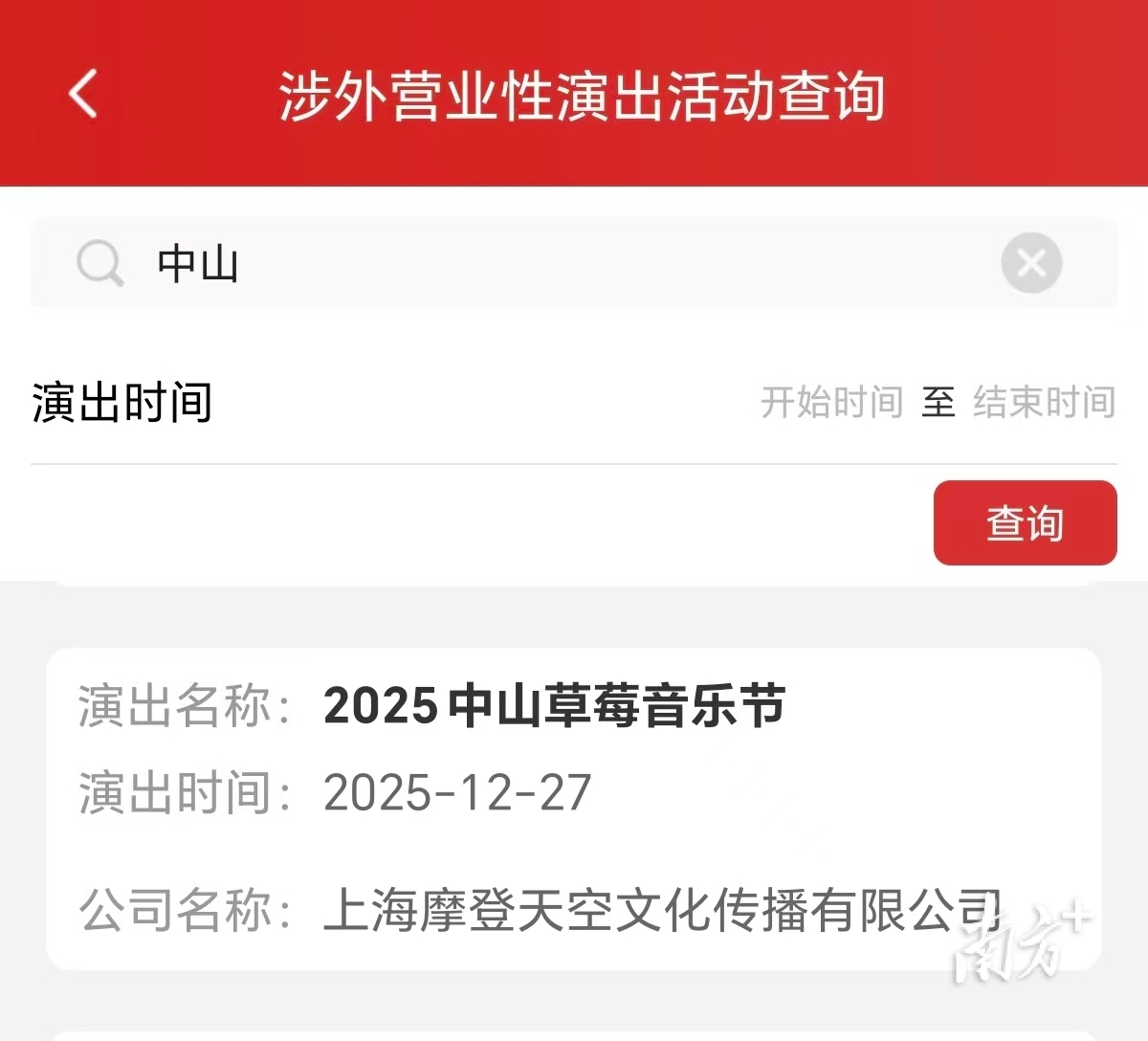Open the 2025中山草莓音乐节 result card
1148x1041 pixels.
coord(574,808)
